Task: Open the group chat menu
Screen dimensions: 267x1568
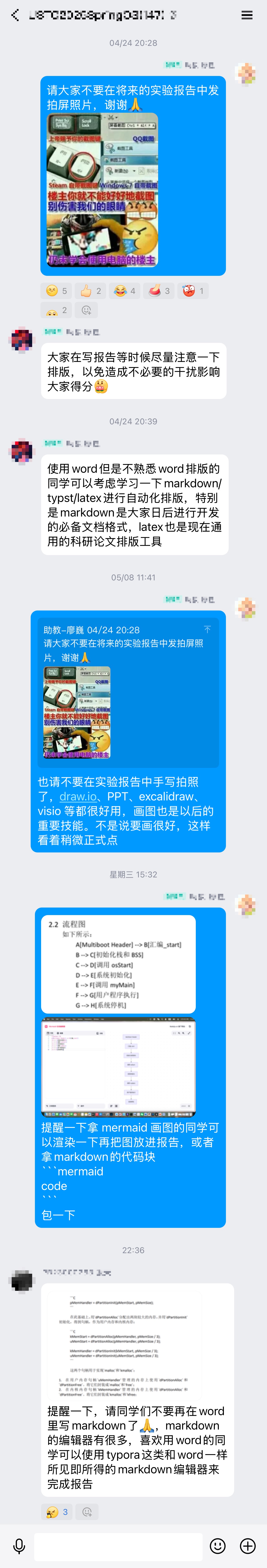Action: pos(247,15)
